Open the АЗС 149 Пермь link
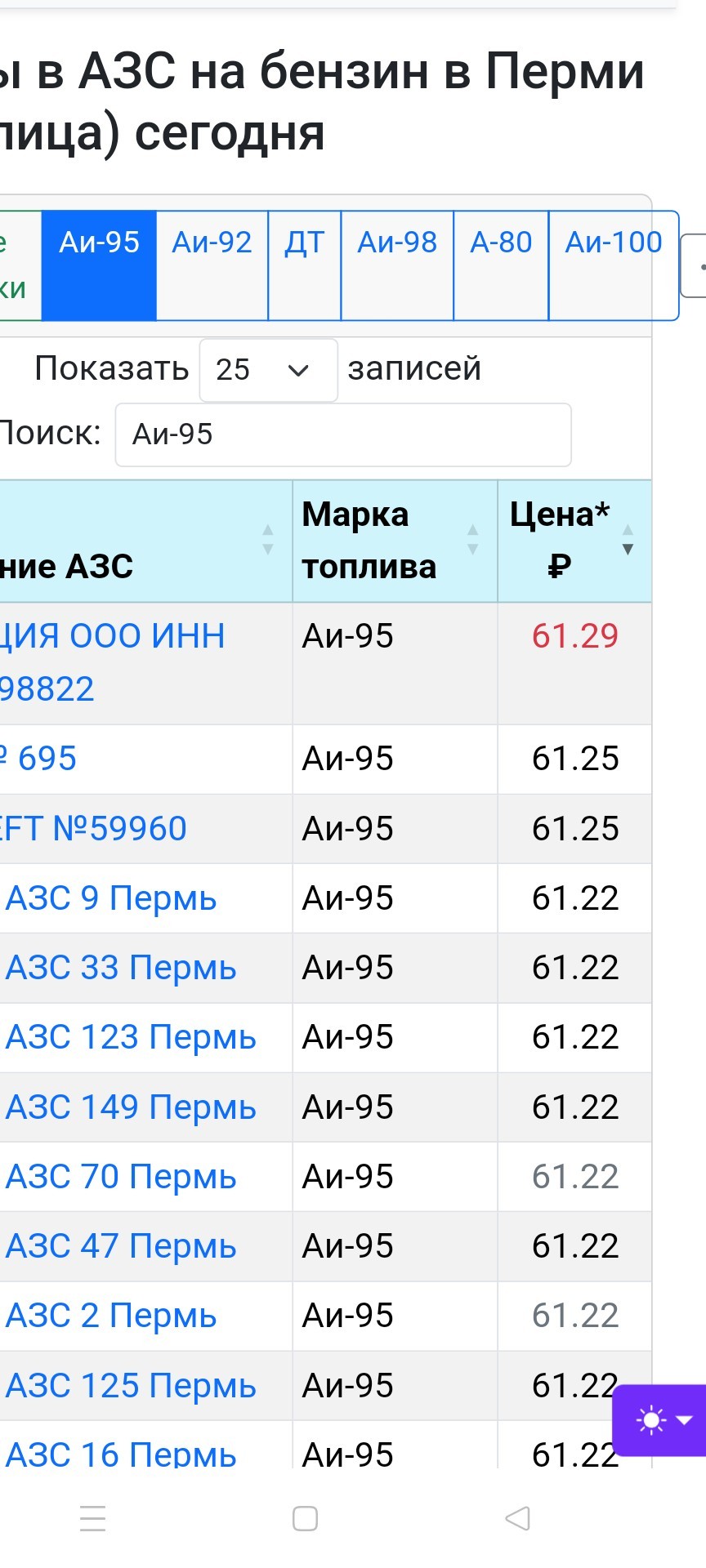 (x=131, y=1107)
